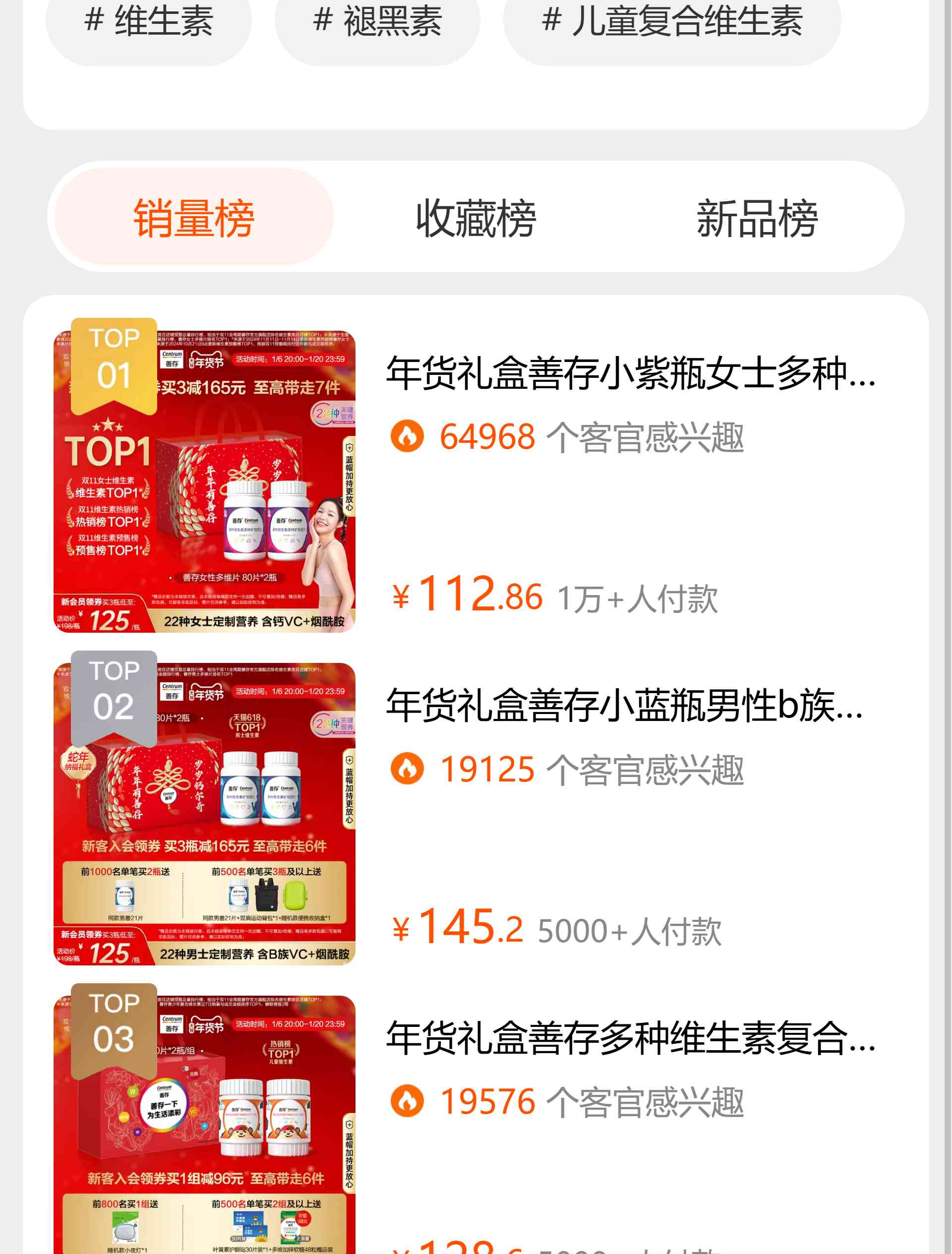This screenshot has width=952, height=1254.
Task: View TOP 02 善存小蓝瓶男性 product
Action: pos(624,706)
